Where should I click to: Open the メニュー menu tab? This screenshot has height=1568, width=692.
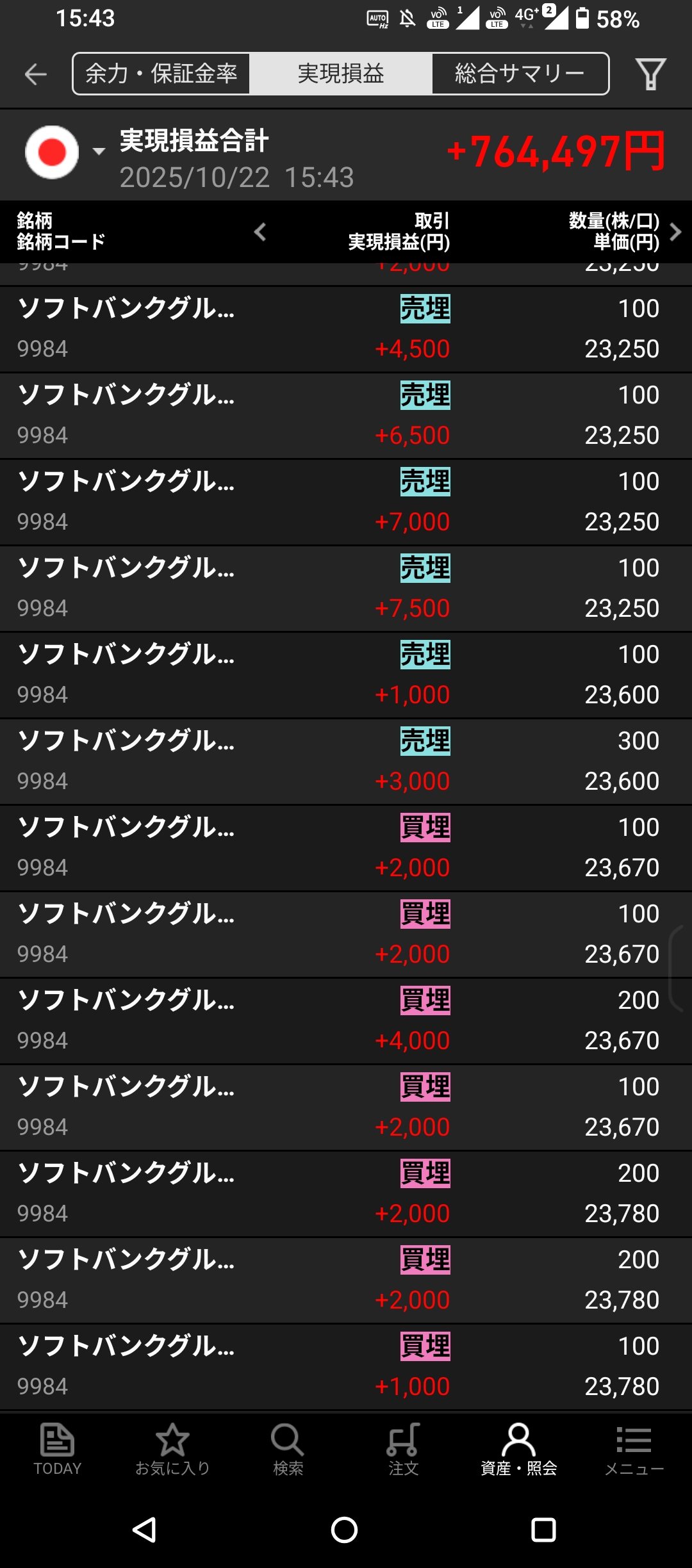pyautogui.click(x=634, y=1450)
